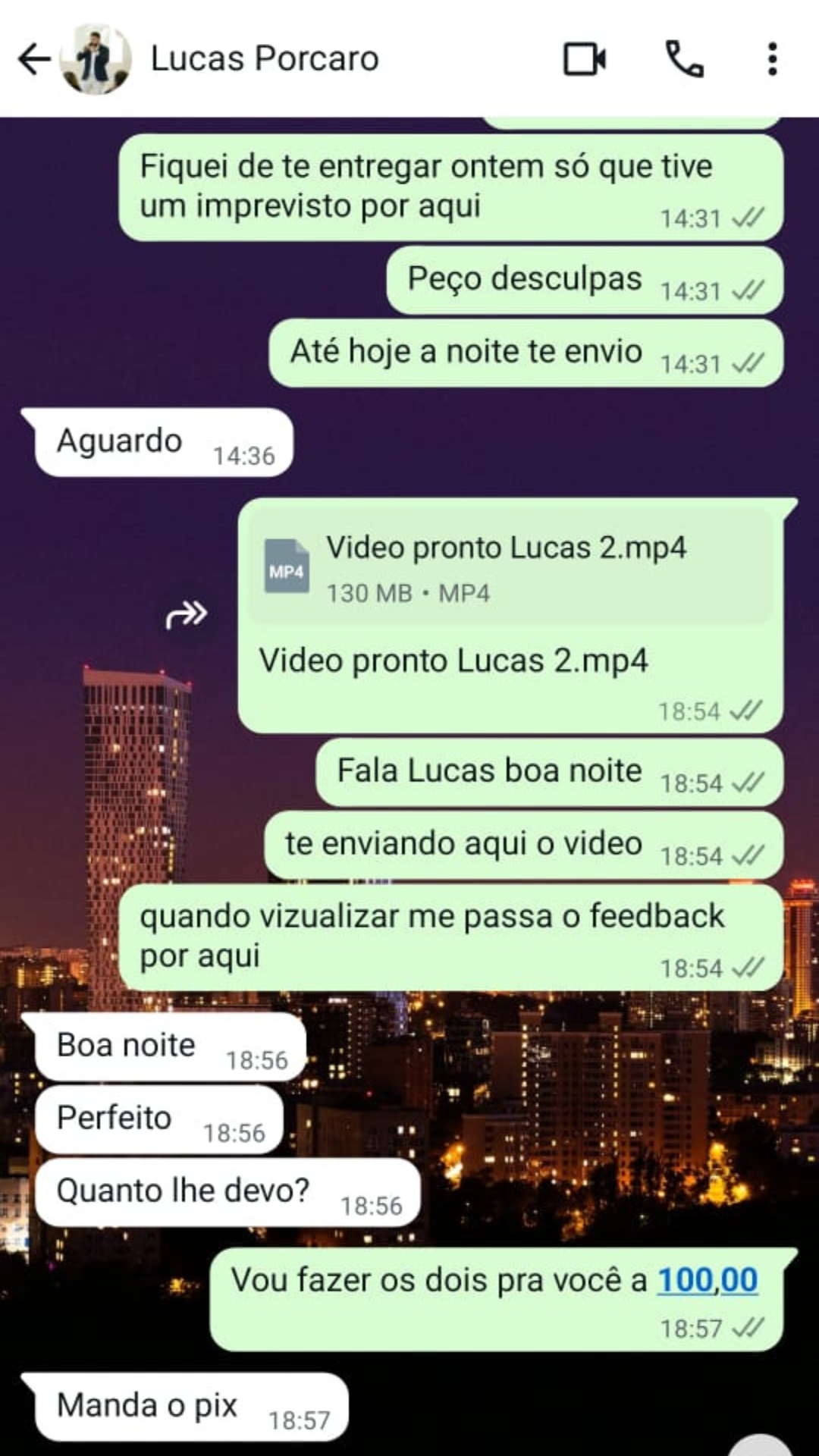Start a voice call with Lucas Porcaro

click(684, 59)
